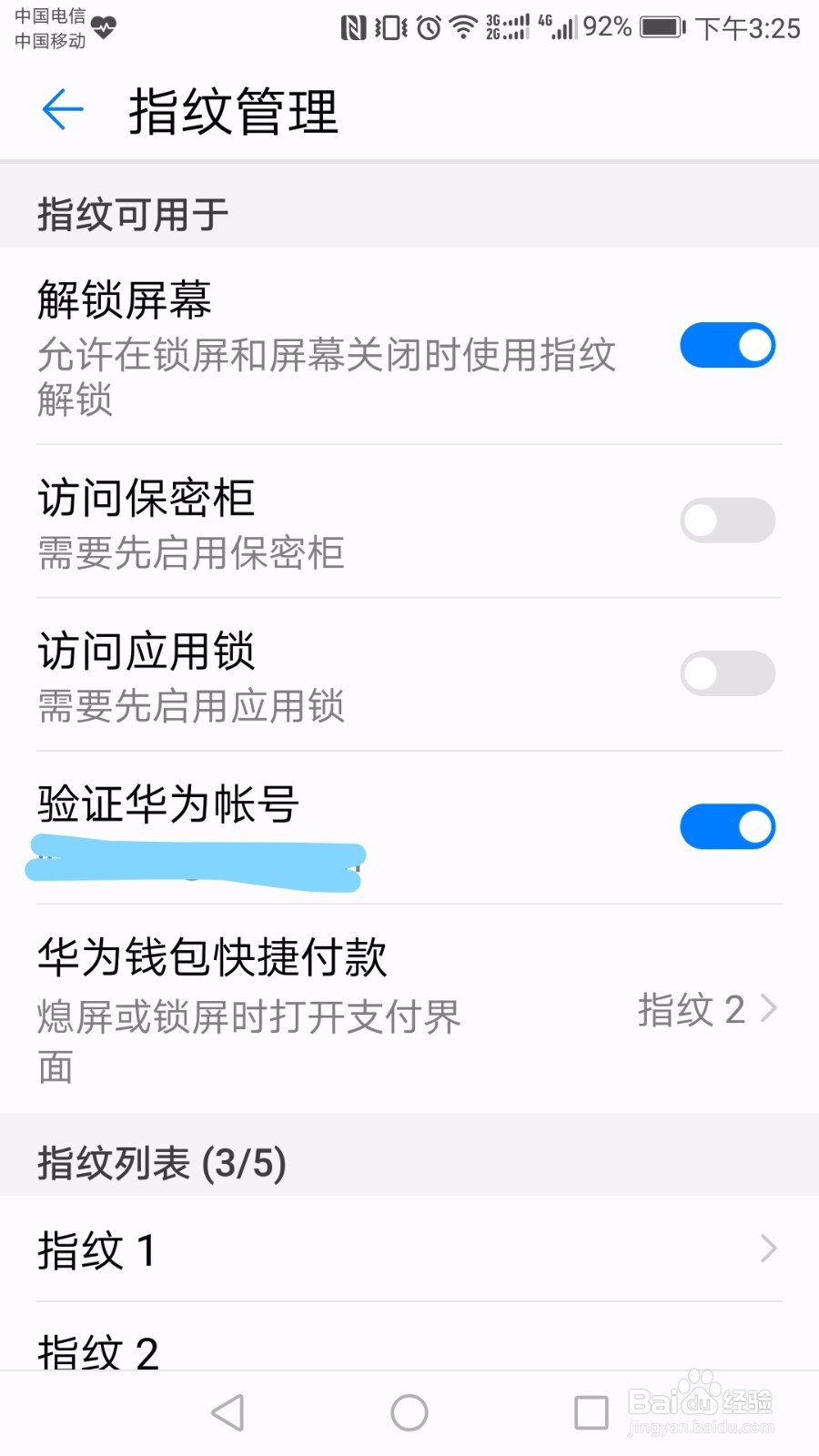The height and width of the screenshot is (1456, 819).
Task: Tap the vibrate mode status icon
Action: click(389, 27)
